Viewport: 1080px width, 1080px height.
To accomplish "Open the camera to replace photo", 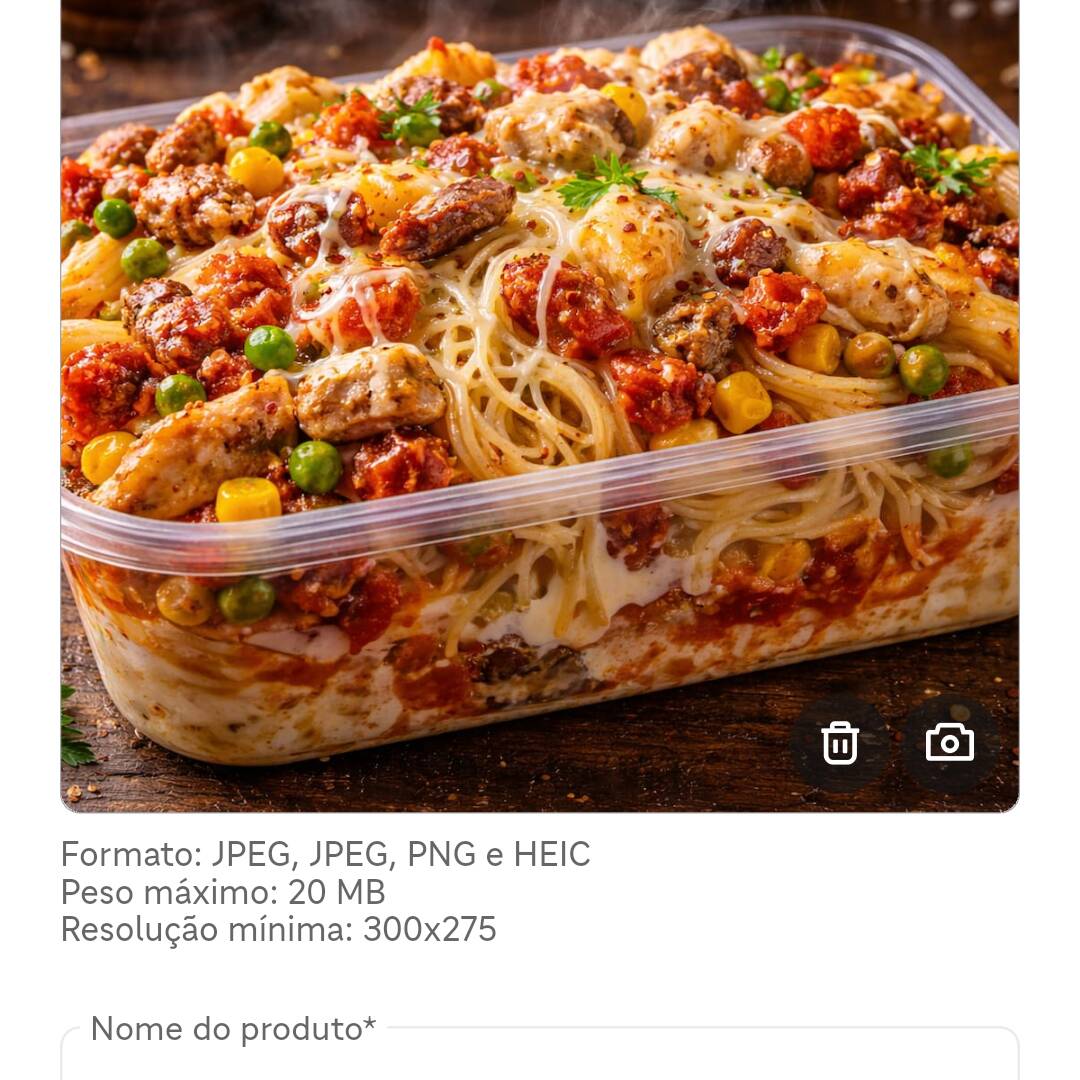I will pyautogui.click(x=949, y=743).
